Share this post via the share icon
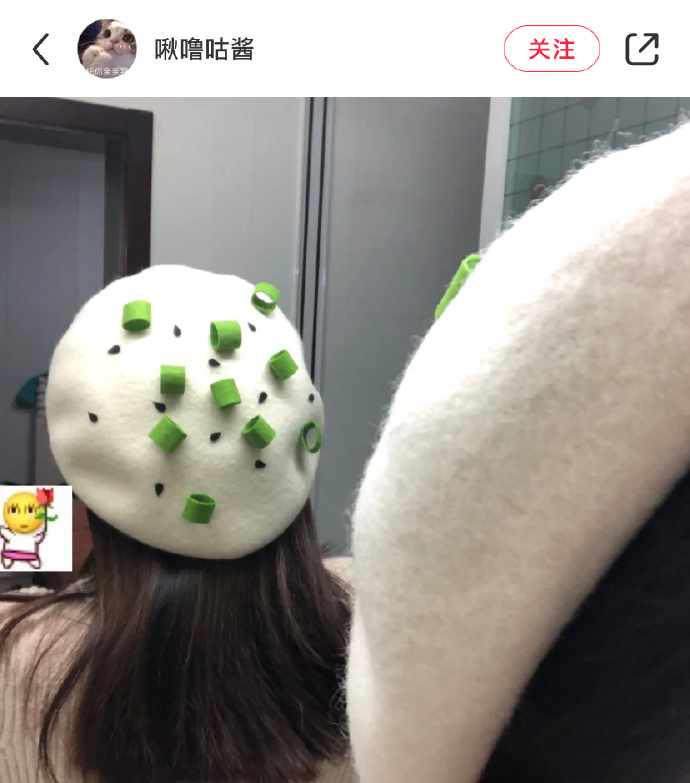The image size is (690, 783). pyautogui.click(x=642, y=49)
